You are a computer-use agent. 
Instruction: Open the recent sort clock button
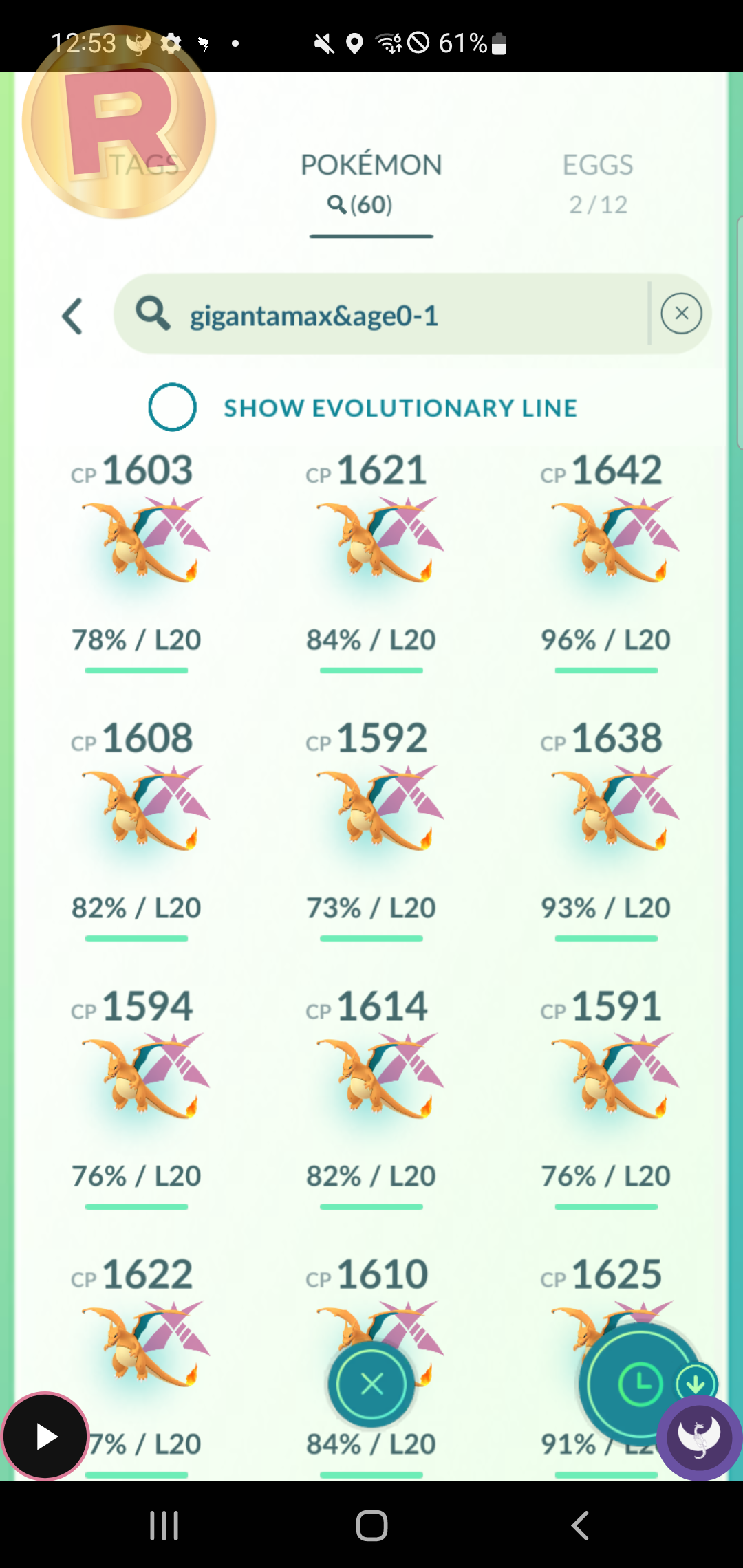(x=640, y=1383)
